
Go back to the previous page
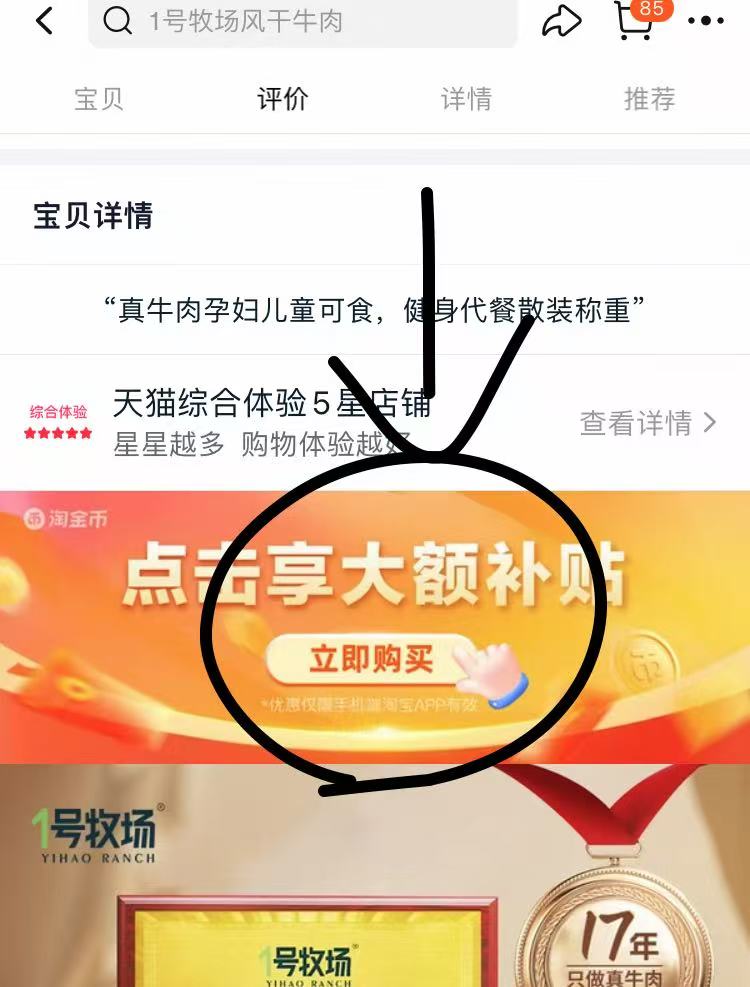click(44, 20)
